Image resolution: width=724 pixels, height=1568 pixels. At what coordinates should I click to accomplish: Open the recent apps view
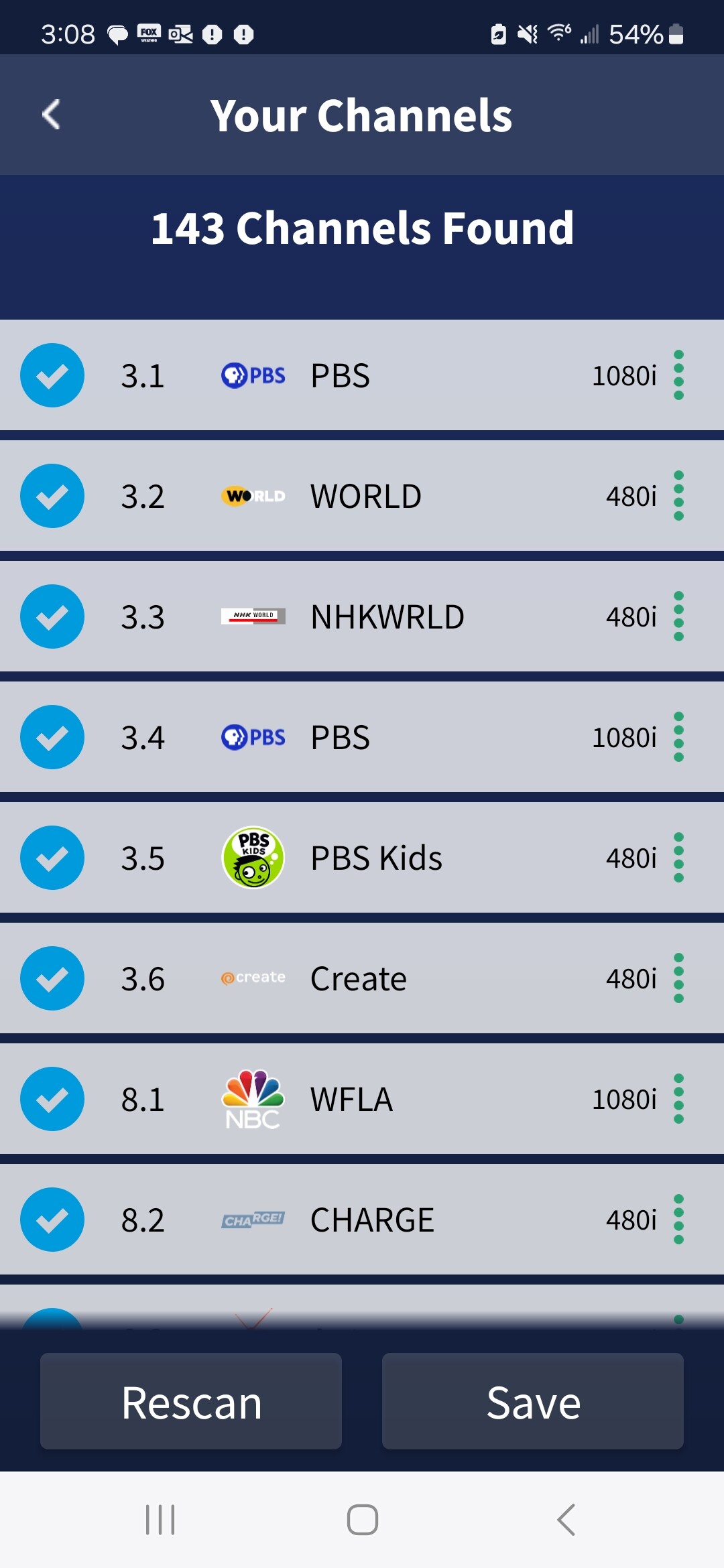coord(160,1520)
